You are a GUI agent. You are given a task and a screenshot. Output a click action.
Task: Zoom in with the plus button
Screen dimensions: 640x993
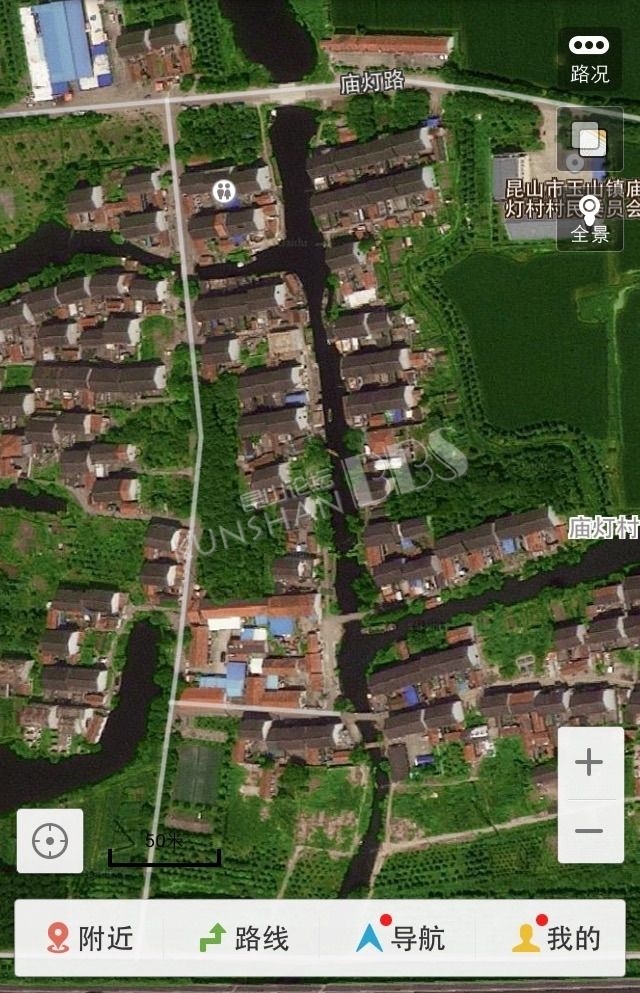[x=590, y=762]
